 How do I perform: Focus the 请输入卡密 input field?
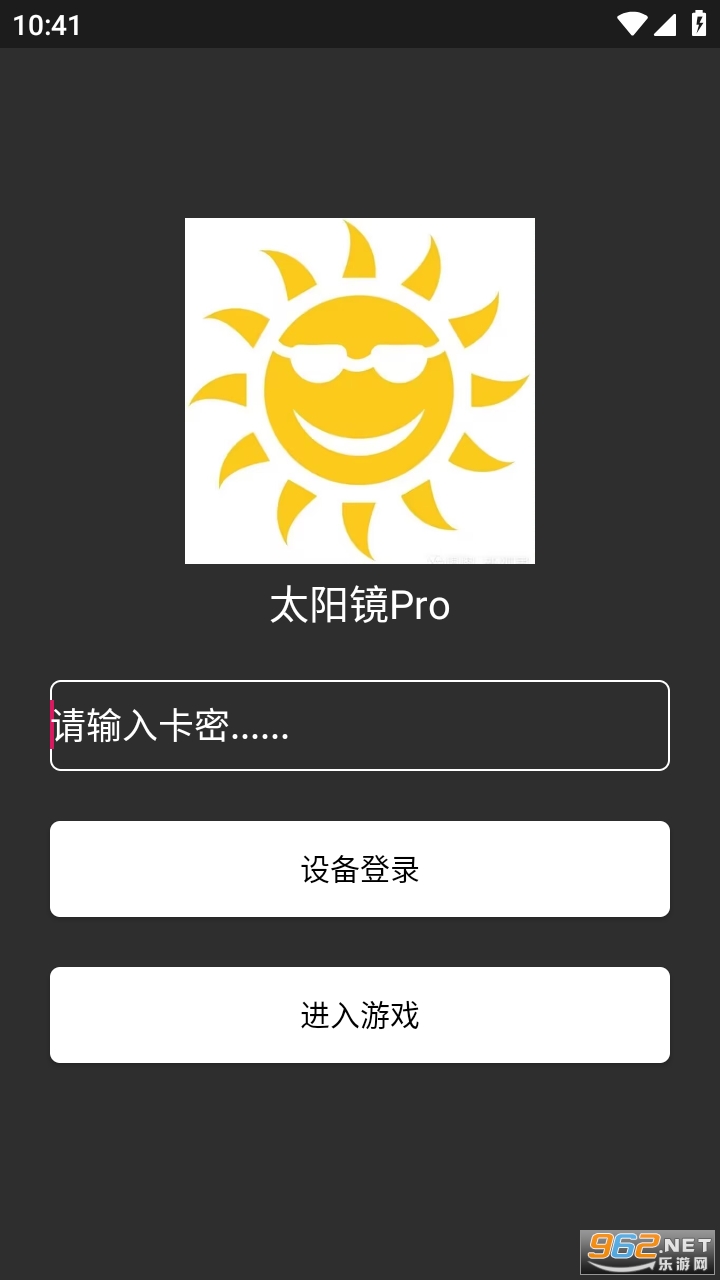tap(360, 726)
